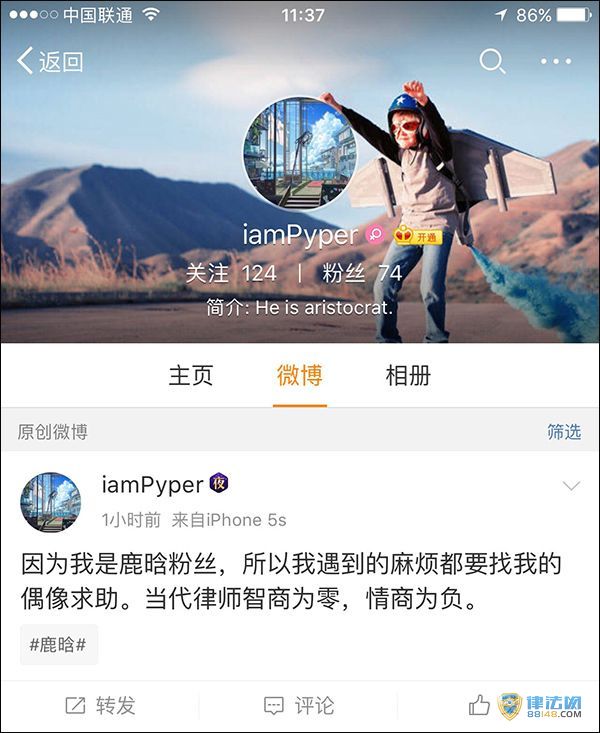Like the post with thumbs-up icon
This screenshot has width=600, height=733.
click(480, 705)
